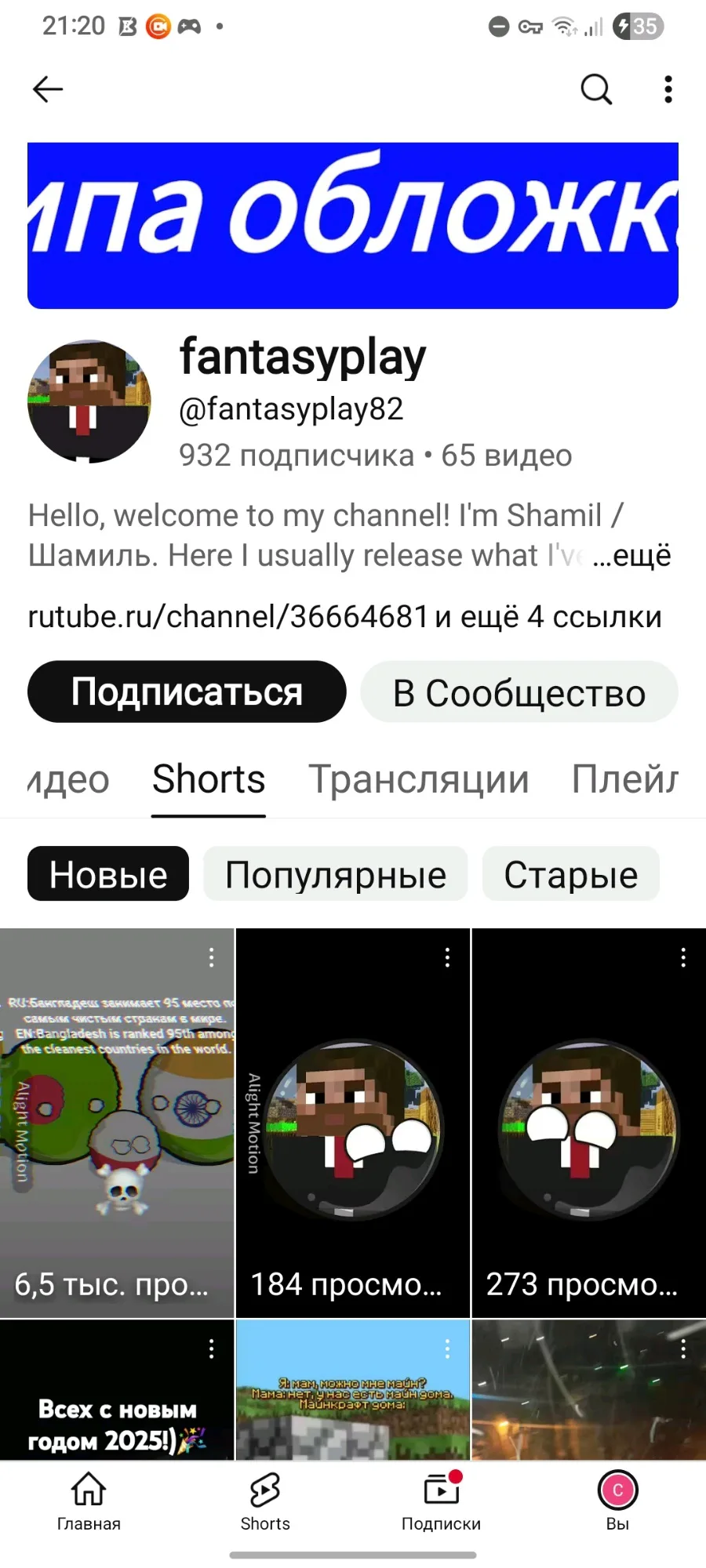Open the New Year 2025 short
The image size is (706, 1568).
tap(117, 1390)
